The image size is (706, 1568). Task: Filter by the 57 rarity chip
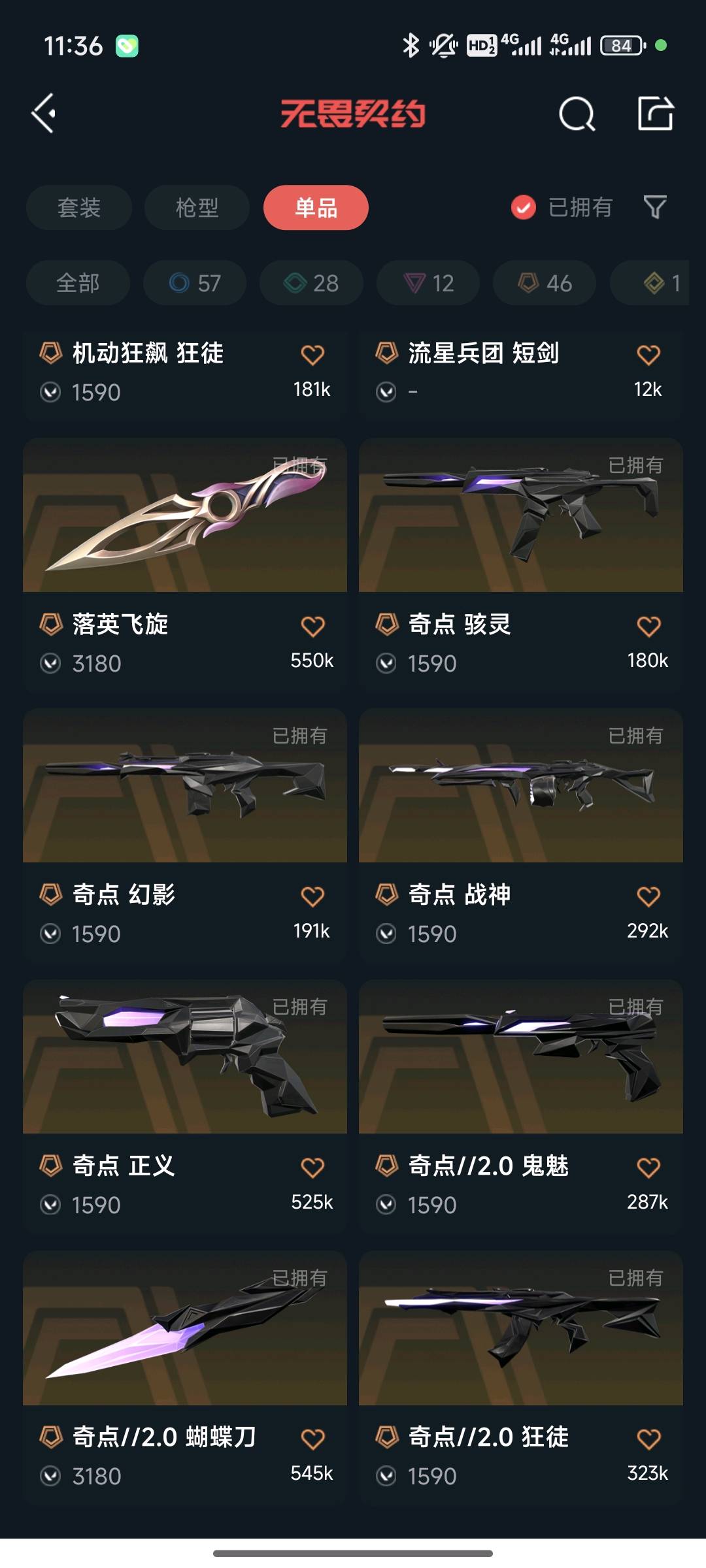click(x=195, y=283)
